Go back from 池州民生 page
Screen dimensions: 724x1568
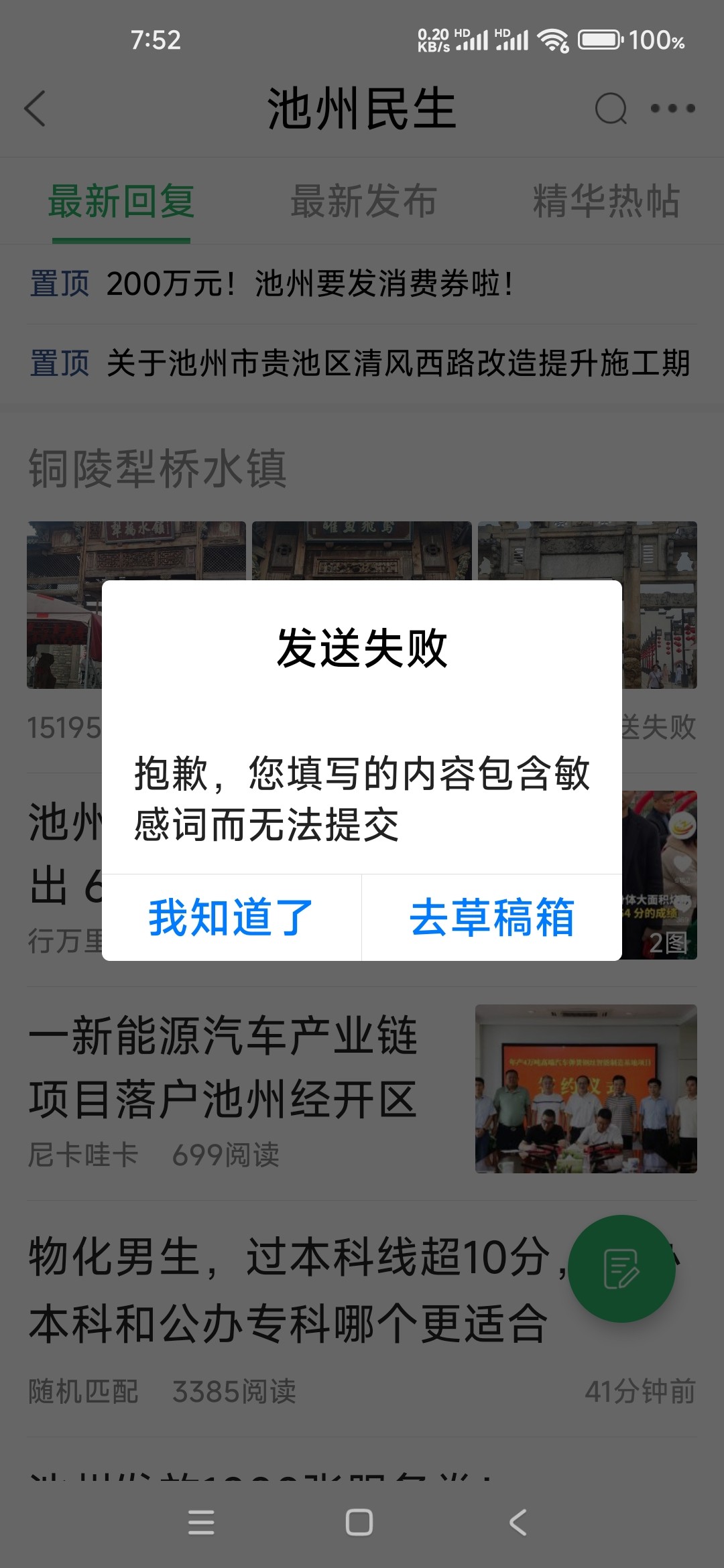pyautogui.click(x=35, y=109)
